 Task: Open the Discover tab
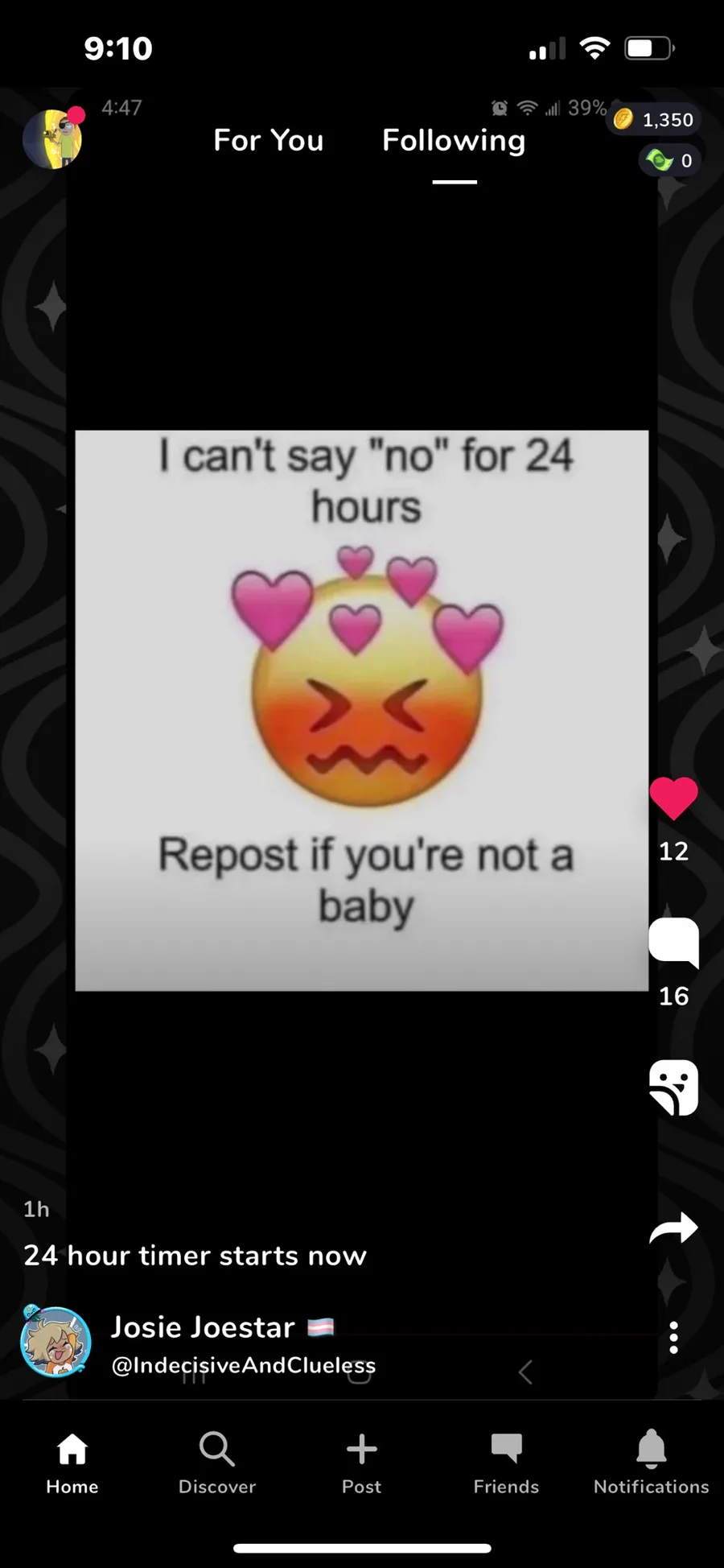click(x=217, y=1463)
